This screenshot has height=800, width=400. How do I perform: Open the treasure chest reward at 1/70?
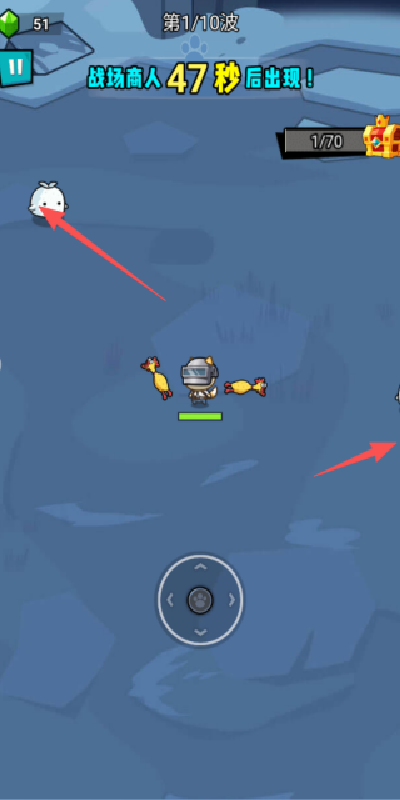pos(382,136)
